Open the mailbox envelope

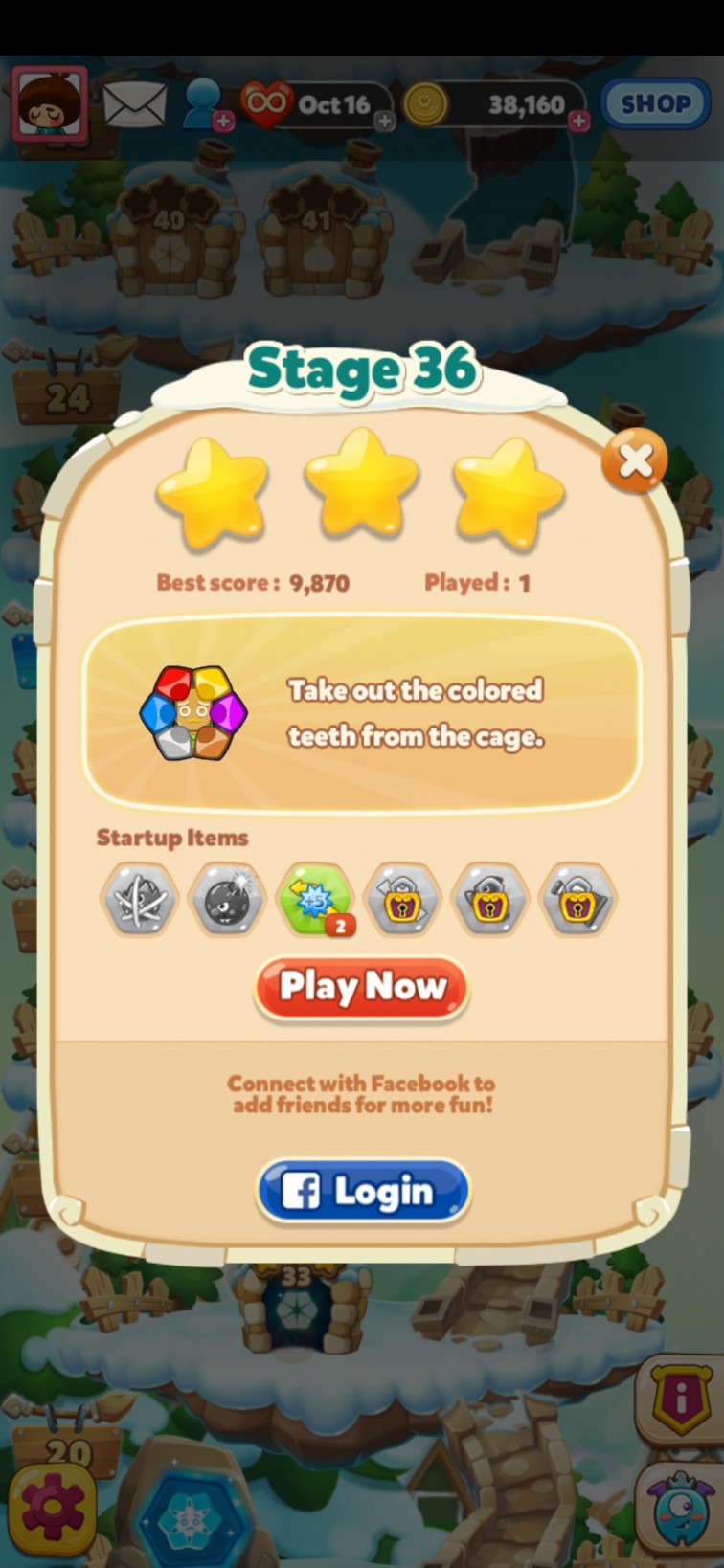pyautogui.click(x=134, y=104)
